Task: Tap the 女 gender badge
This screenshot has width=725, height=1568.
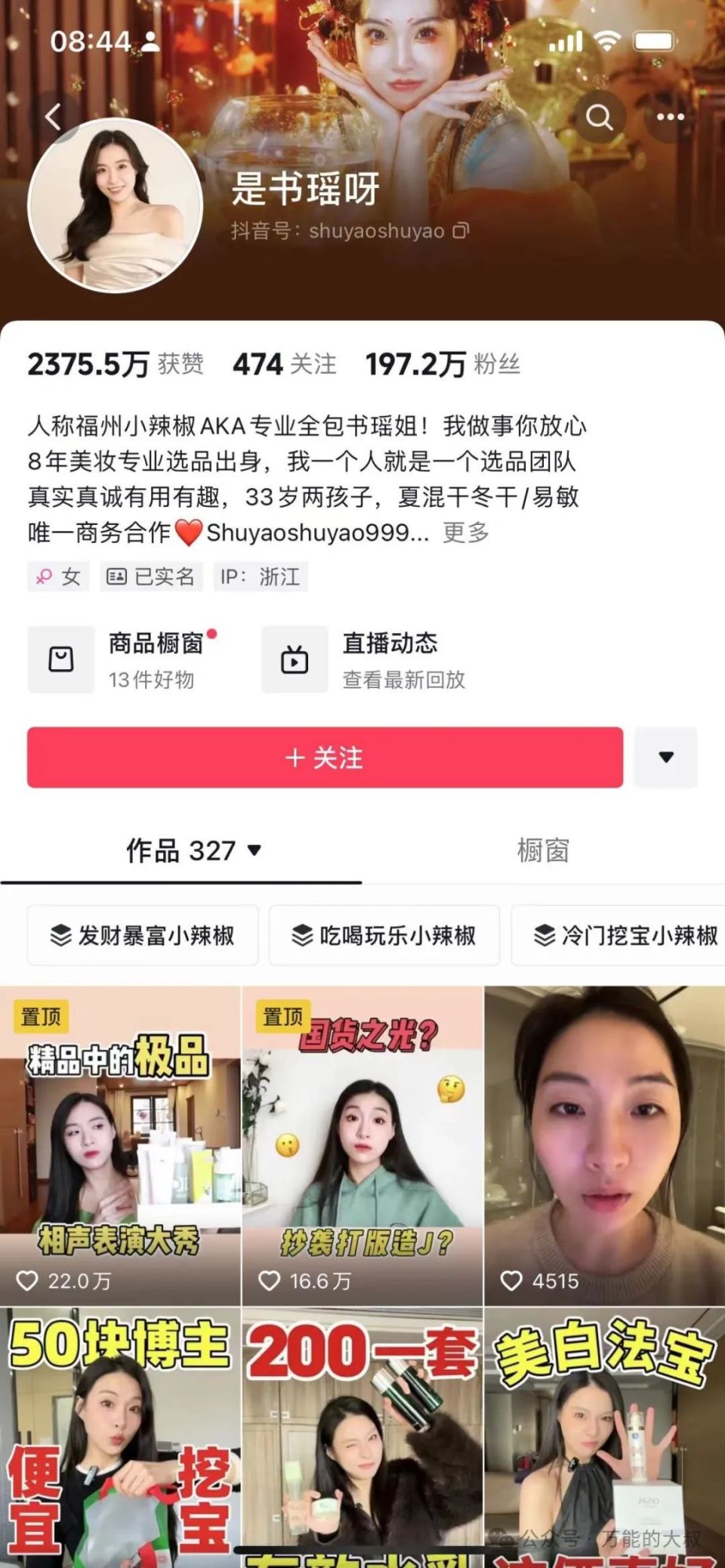Action: [58, 576]
